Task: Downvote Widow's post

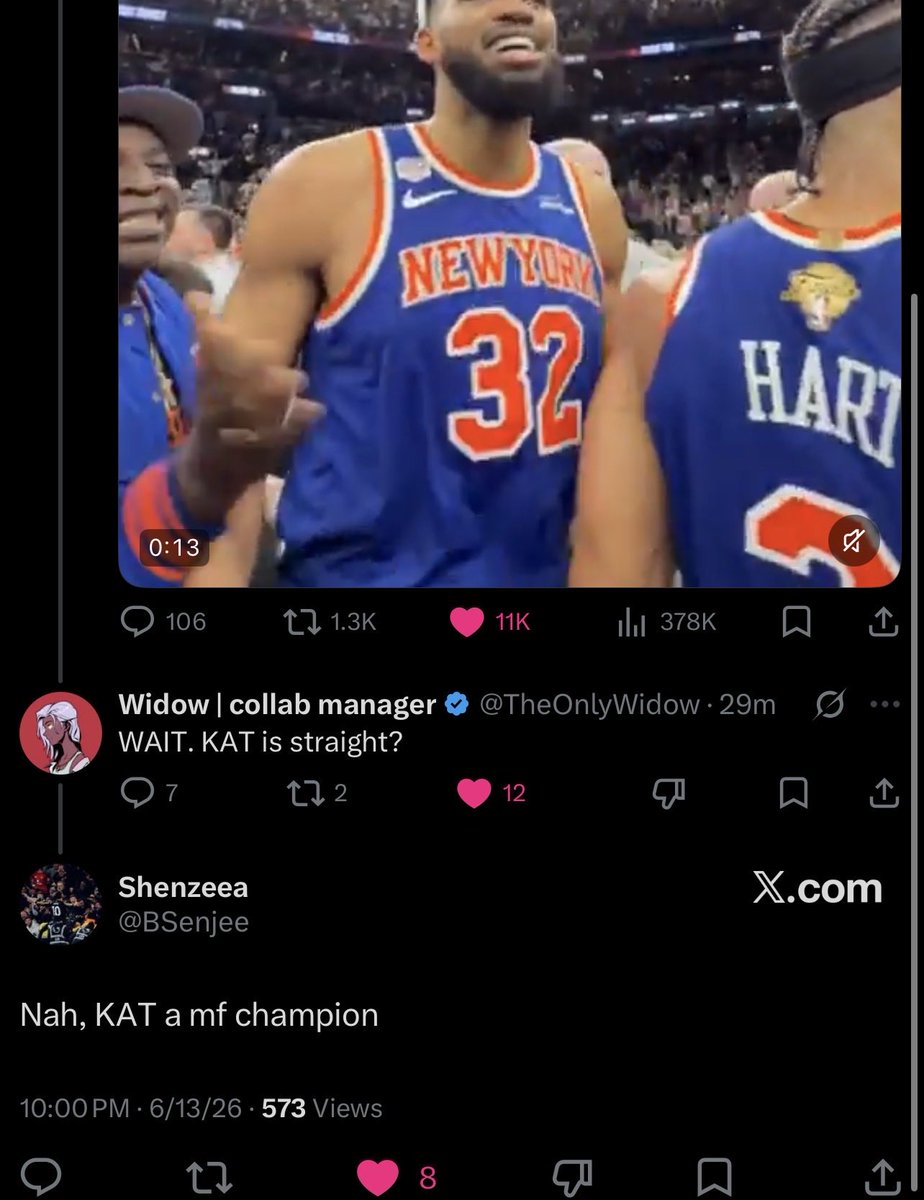Action: point(667,793)
